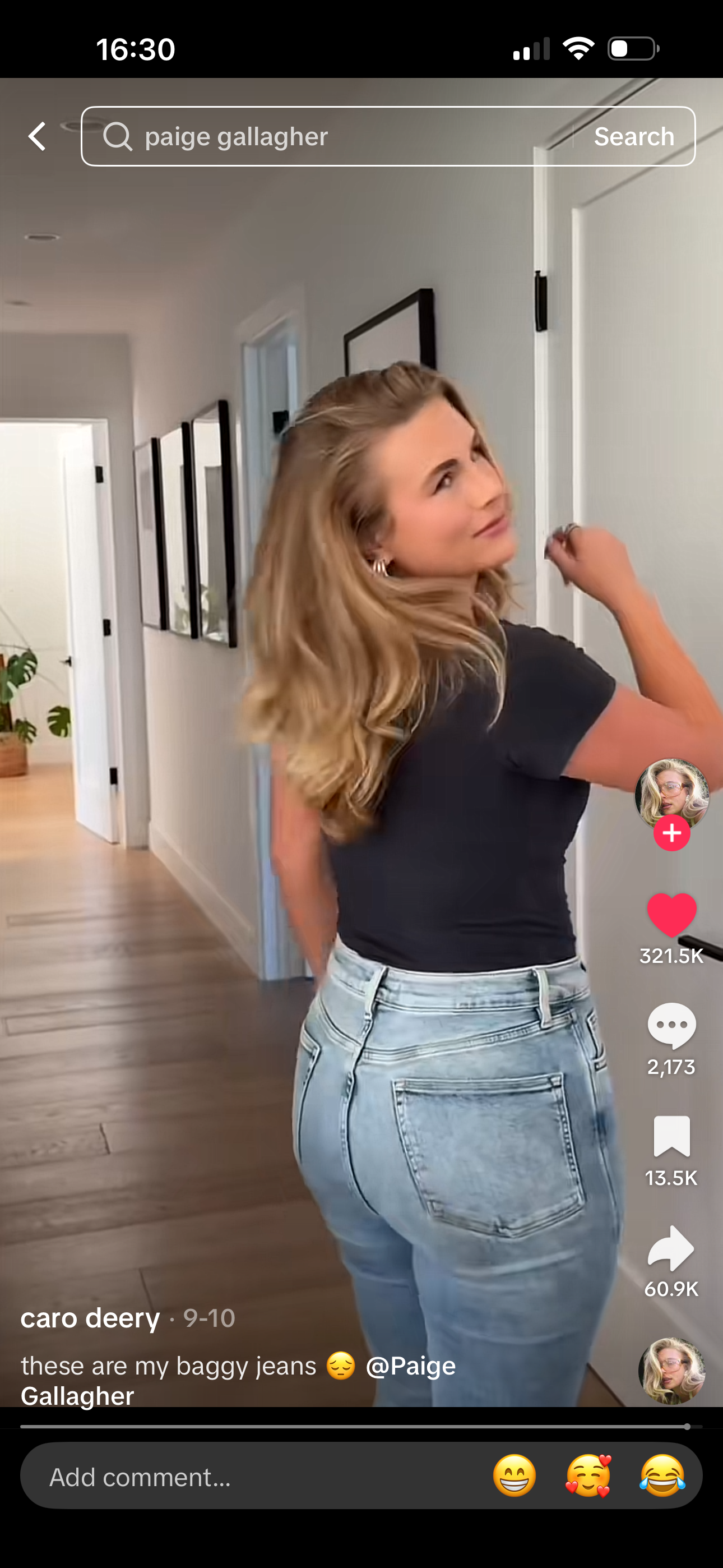723x1568 pixels.
Task: Open caro deery's username
Action: click(x=90, y=1318)
